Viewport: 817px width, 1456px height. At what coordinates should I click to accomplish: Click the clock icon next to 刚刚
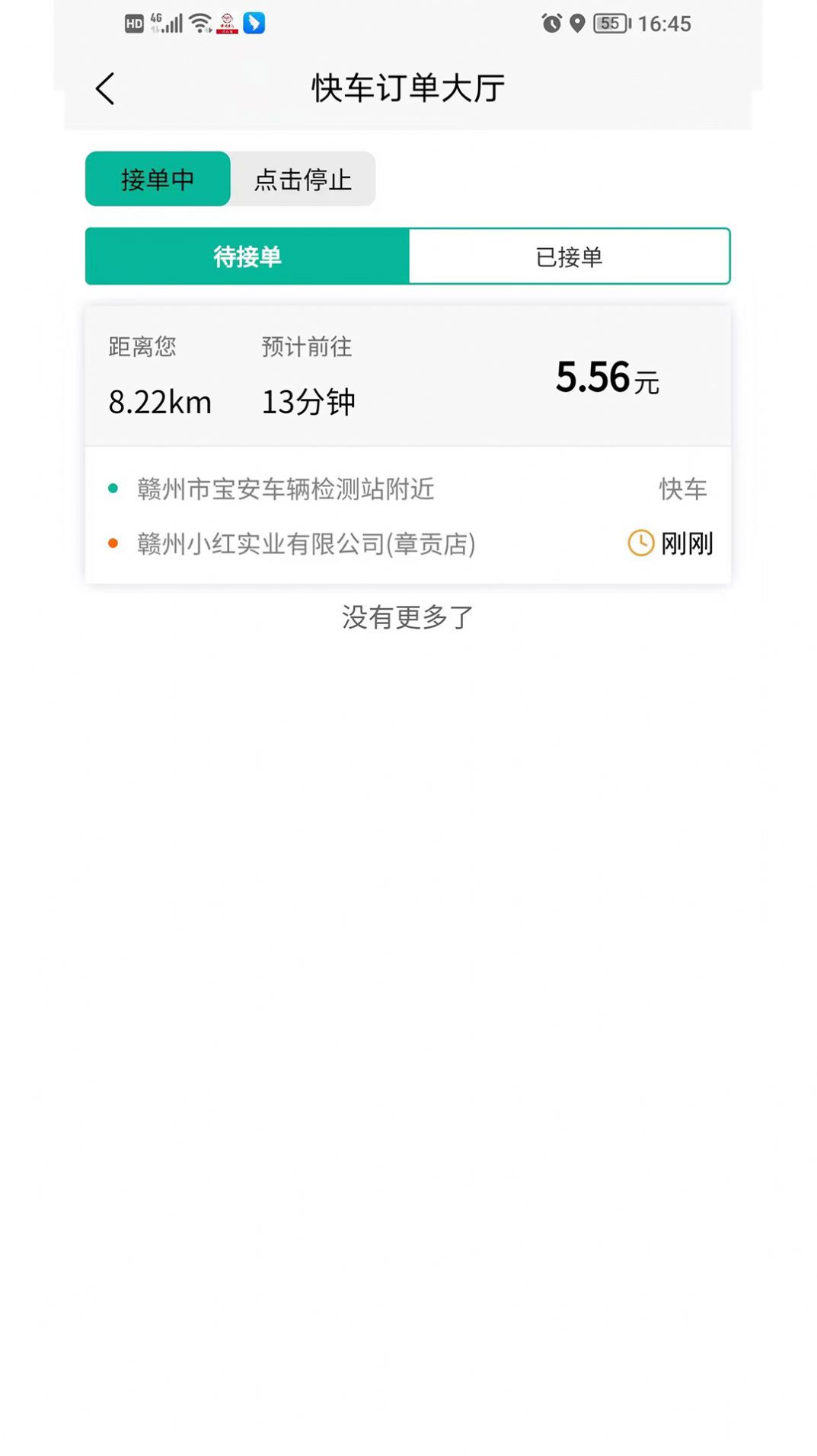[640, 543]
